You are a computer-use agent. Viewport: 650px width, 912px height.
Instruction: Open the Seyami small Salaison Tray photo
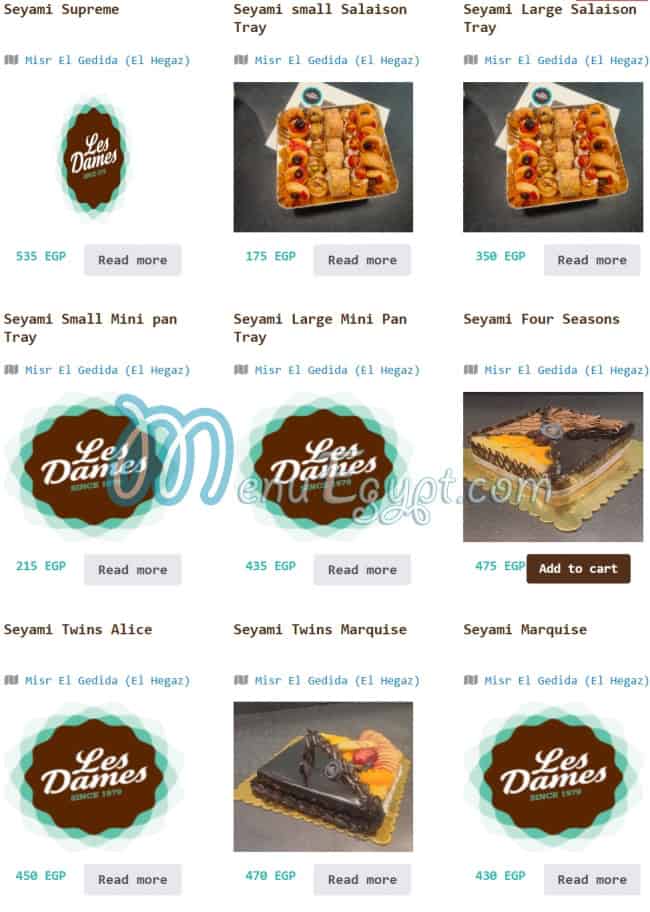point(323,157)
